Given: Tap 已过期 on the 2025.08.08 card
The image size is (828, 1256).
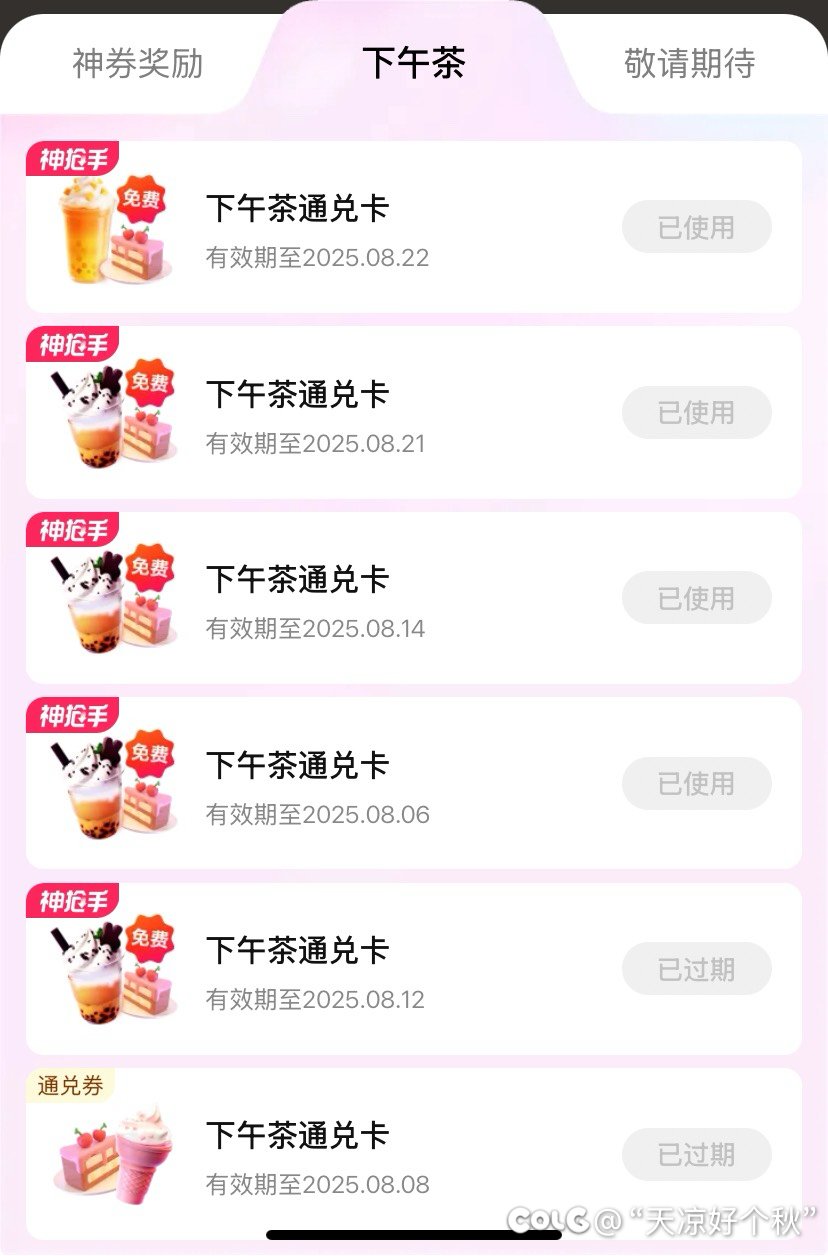Looking at the screenshot, I should click(x=696, y=1154).
